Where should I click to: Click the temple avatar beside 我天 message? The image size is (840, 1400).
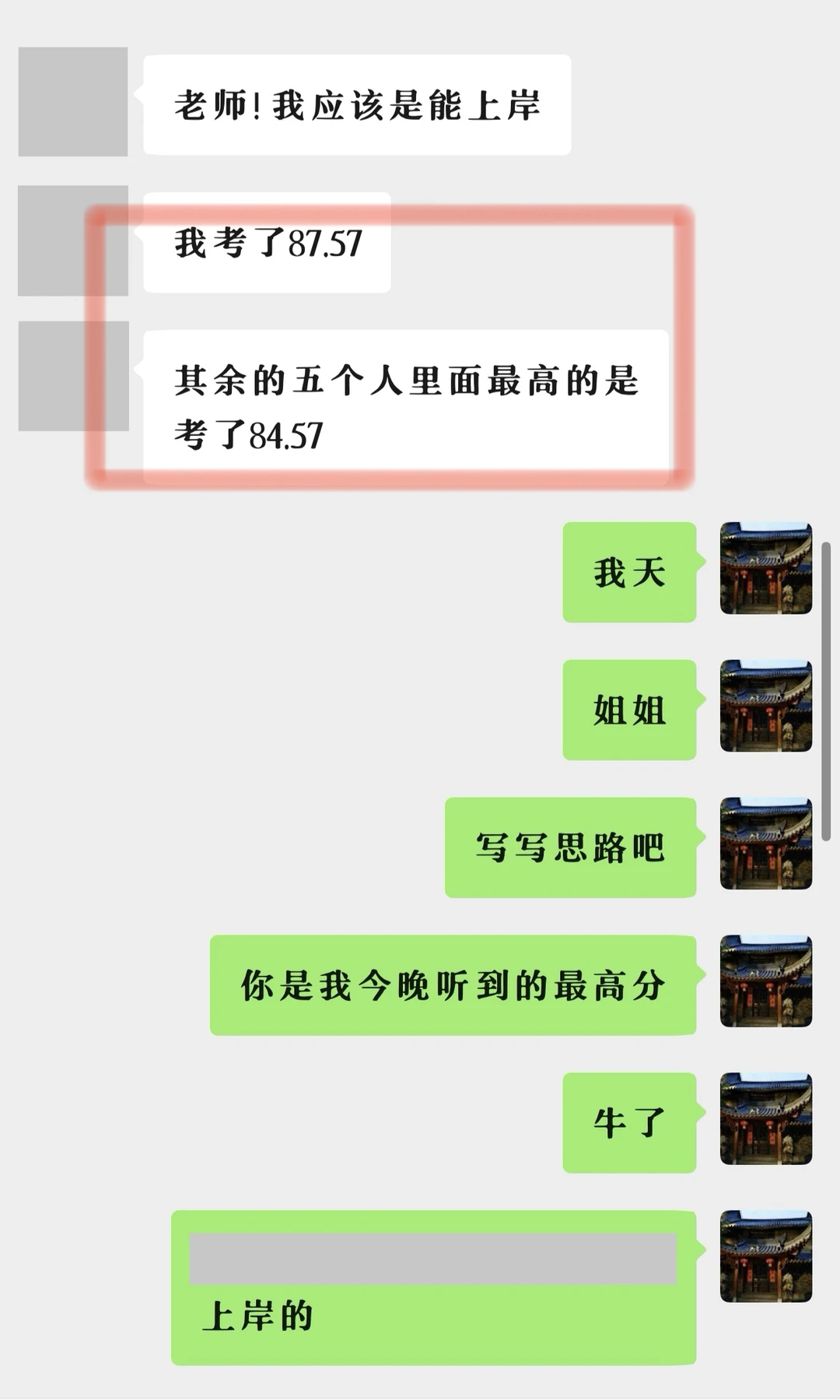765,568
